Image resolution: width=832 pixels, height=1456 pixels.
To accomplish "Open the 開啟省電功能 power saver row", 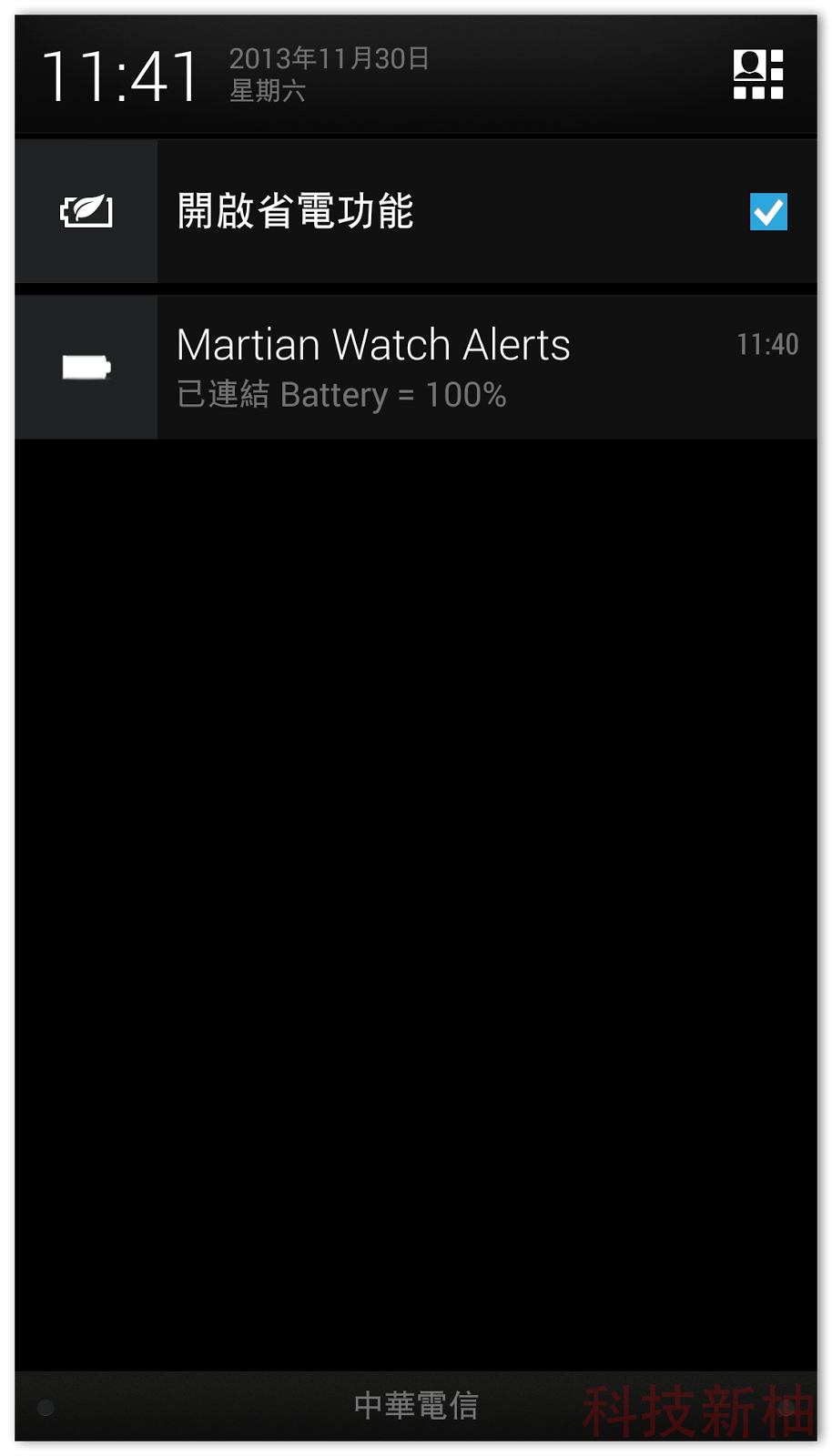I will pyautogui.click(x=416, y=211).
